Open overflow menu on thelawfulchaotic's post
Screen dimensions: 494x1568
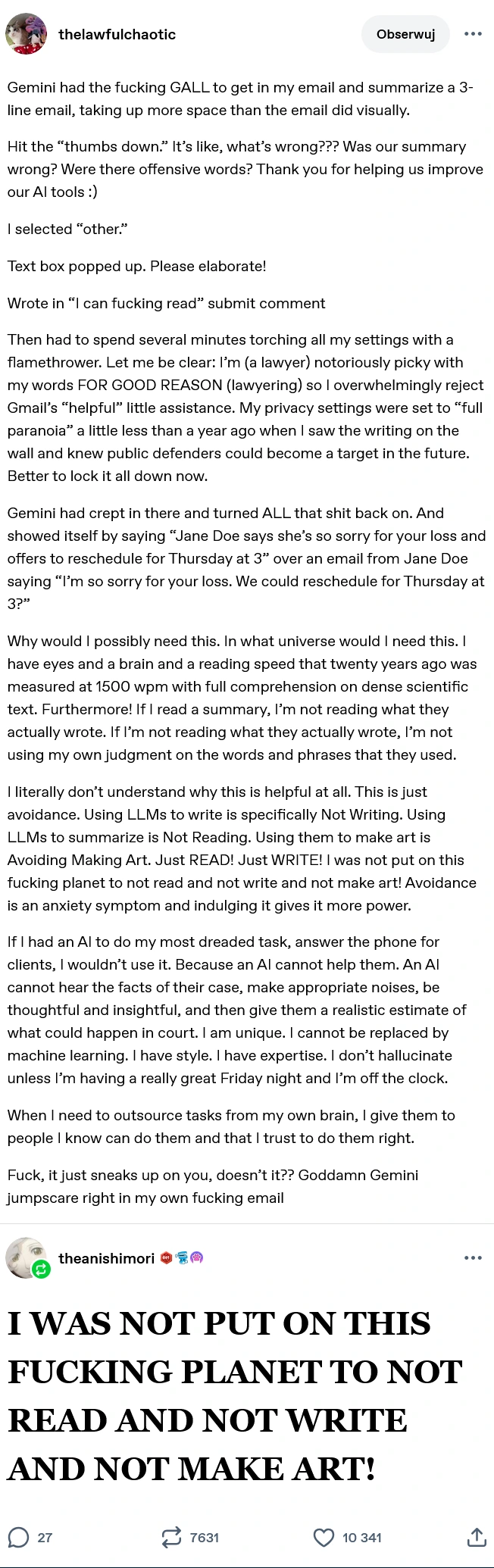point(473,34)
